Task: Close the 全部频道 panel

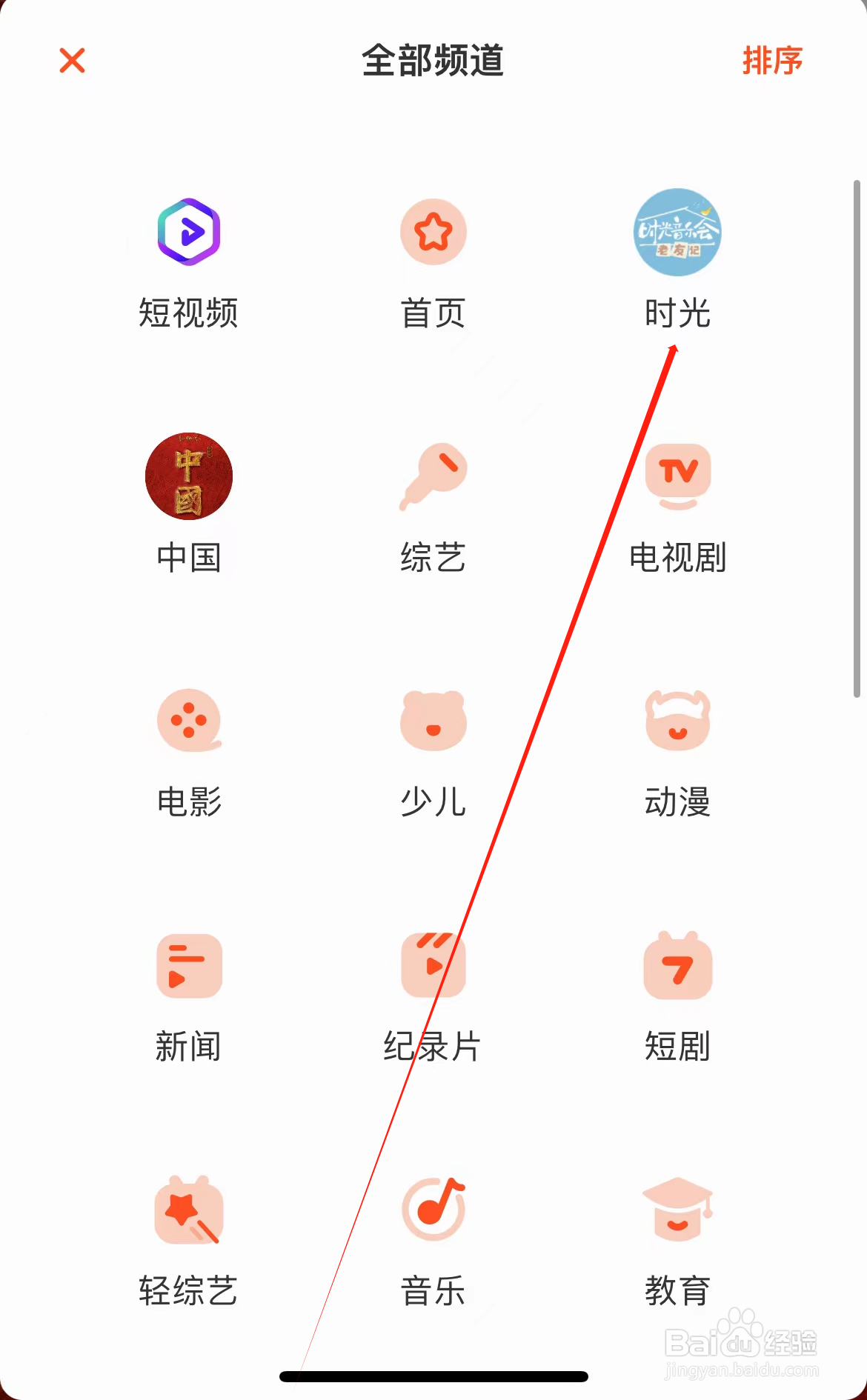Action: click(72, 61)
